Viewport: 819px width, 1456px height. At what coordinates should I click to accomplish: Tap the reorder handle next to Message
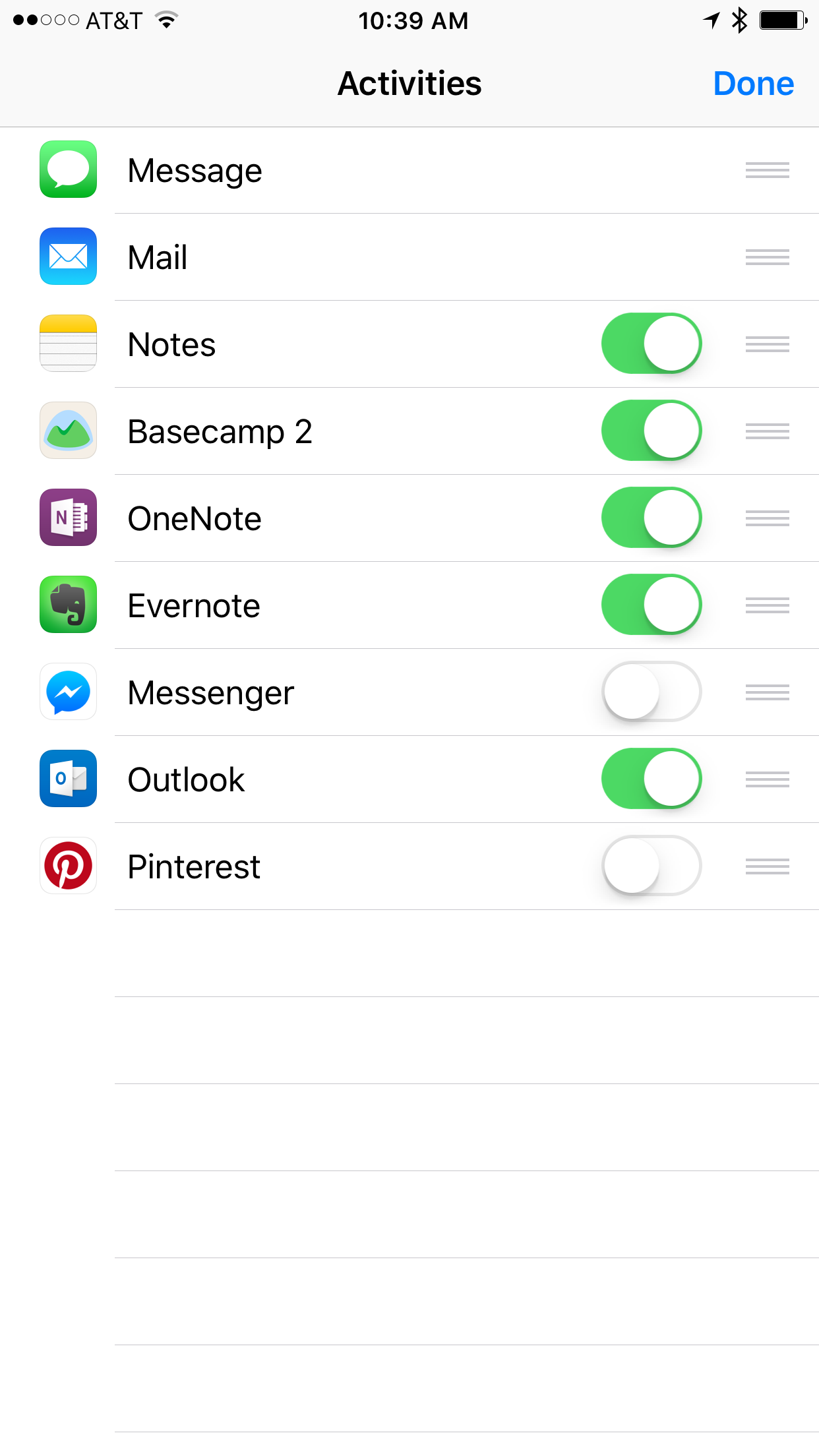coord(767,170)
